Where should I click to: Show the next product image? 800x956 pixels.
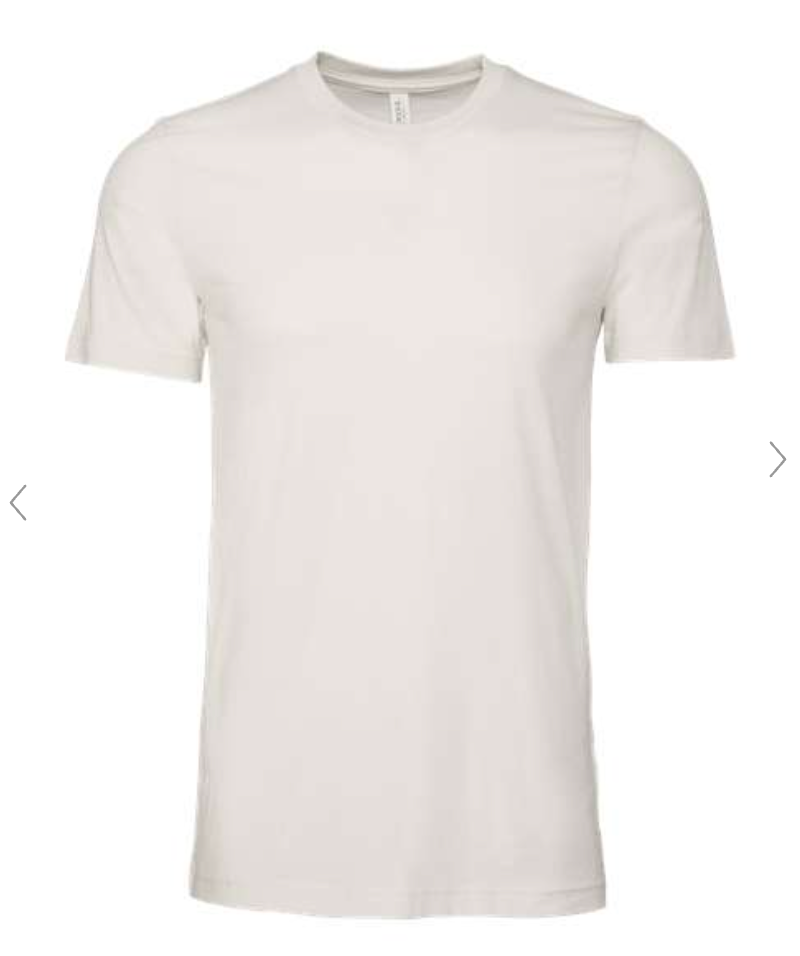[777, 459]
